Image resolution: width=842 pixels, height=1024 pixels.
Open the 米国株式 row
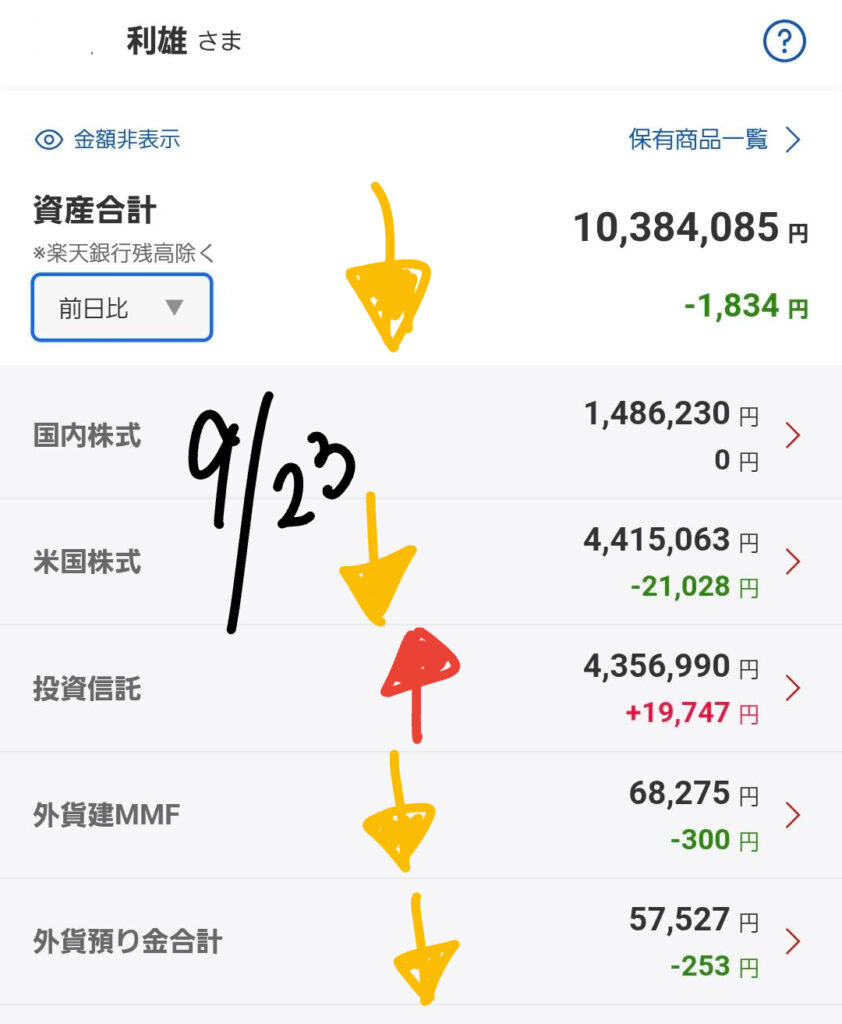[x=420, y=562]
